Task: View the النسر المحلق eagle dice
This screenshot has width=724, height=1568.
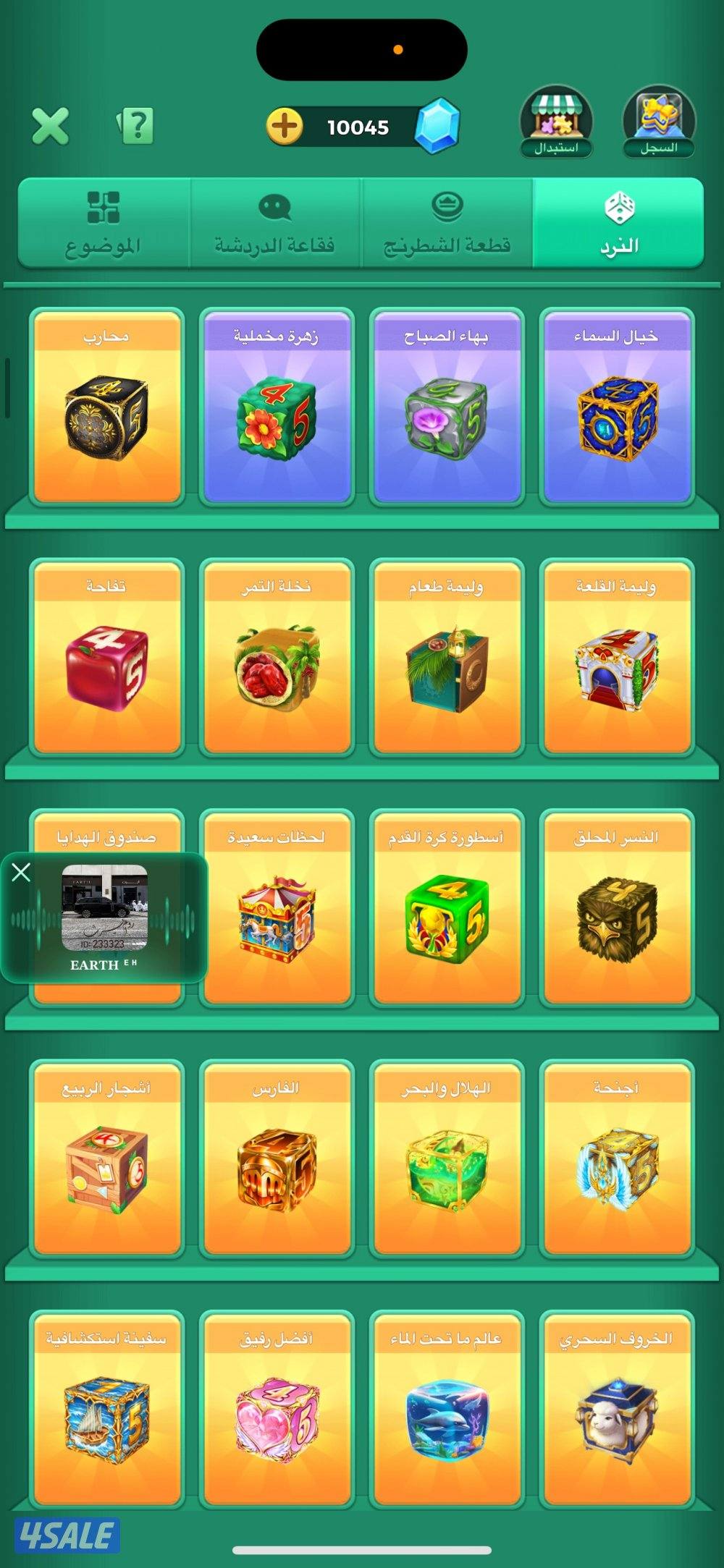Action: tap(617, 907)
